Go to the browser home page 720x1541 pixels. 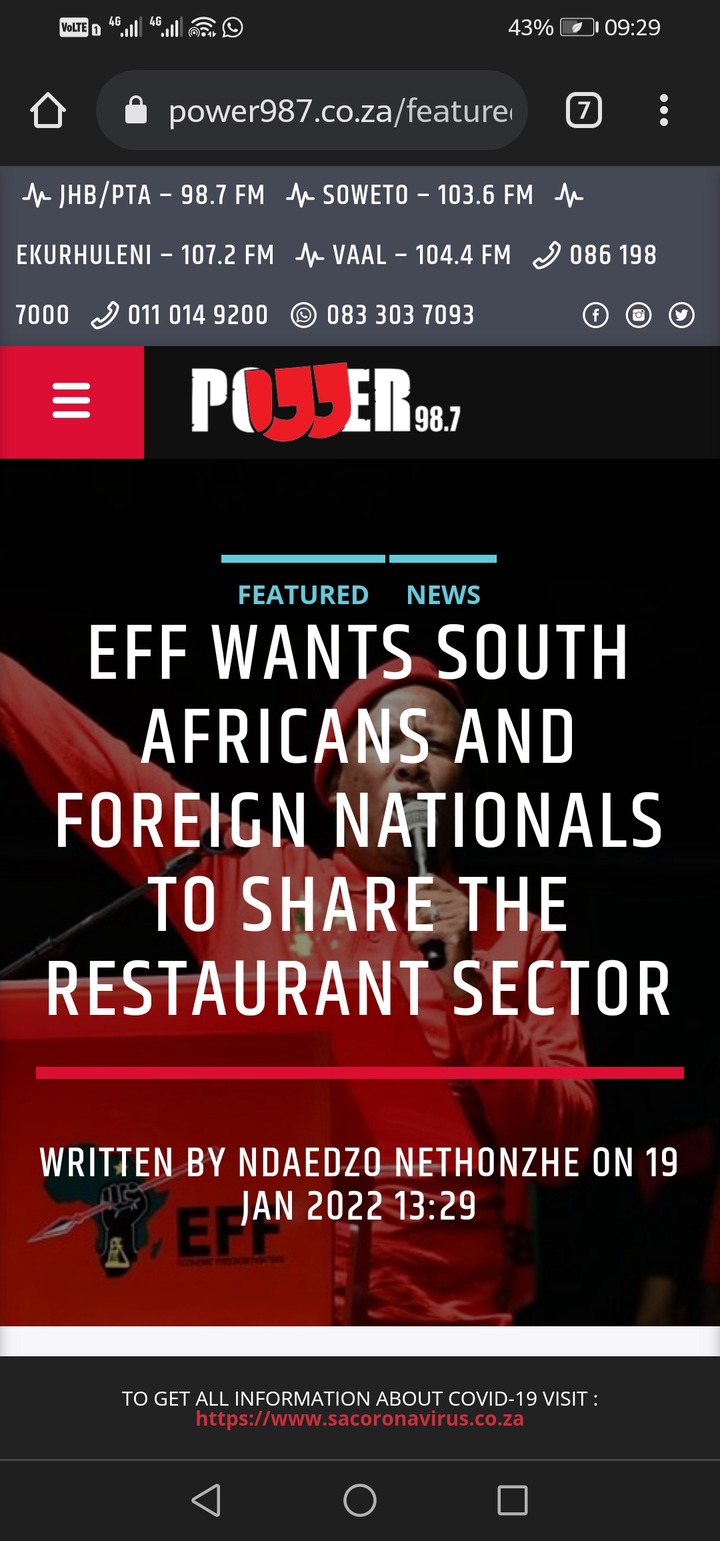point(48,111)
